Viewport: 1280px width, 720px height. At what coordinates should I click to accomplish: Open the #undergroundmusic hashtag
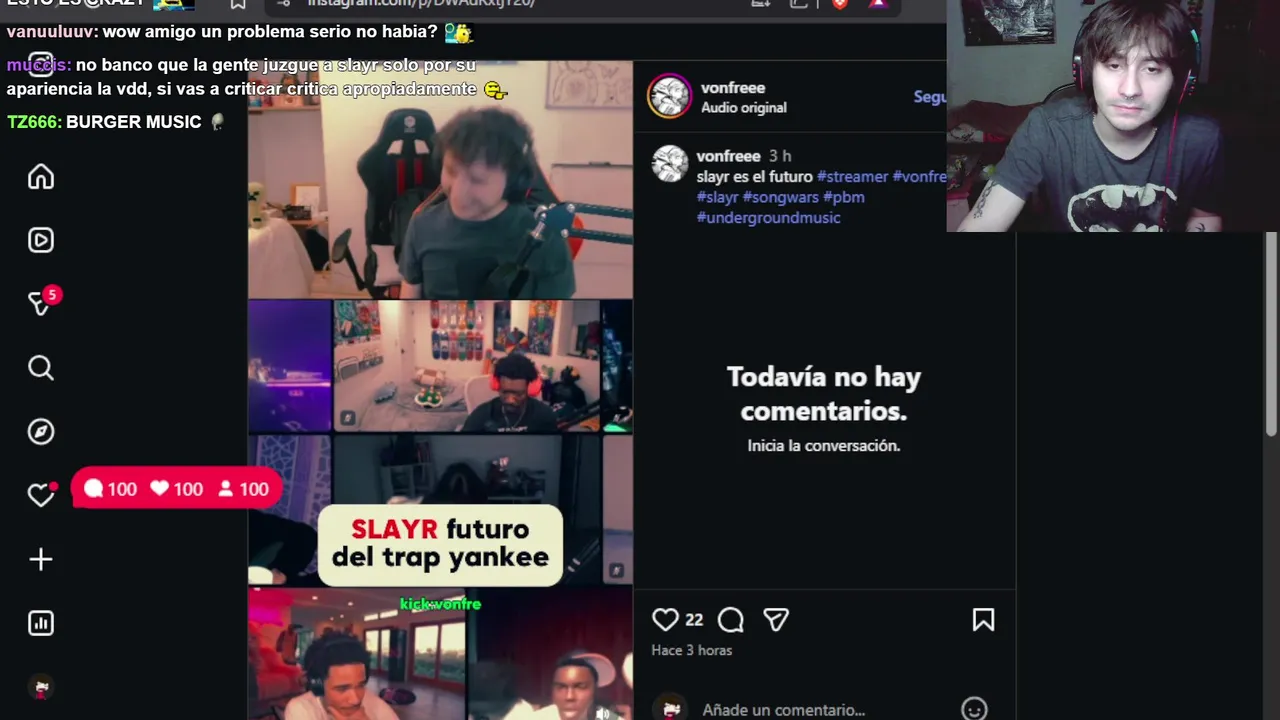(x=768, y=217)
